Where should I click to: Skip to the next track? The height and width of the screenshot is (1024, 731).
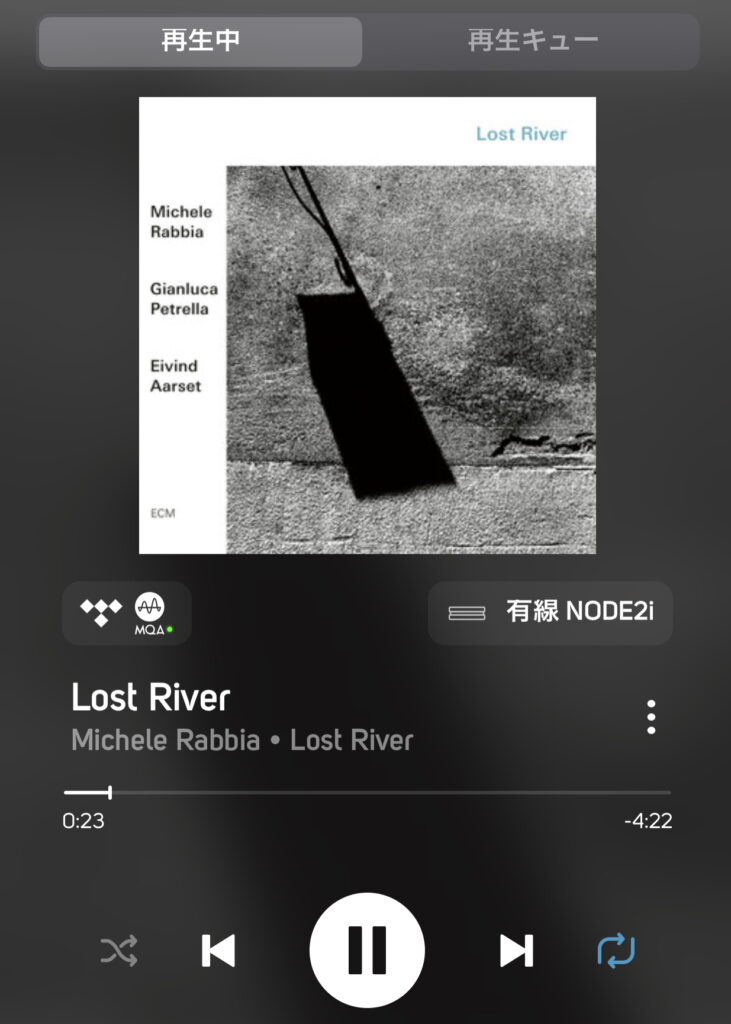click(x=516, y=950)
